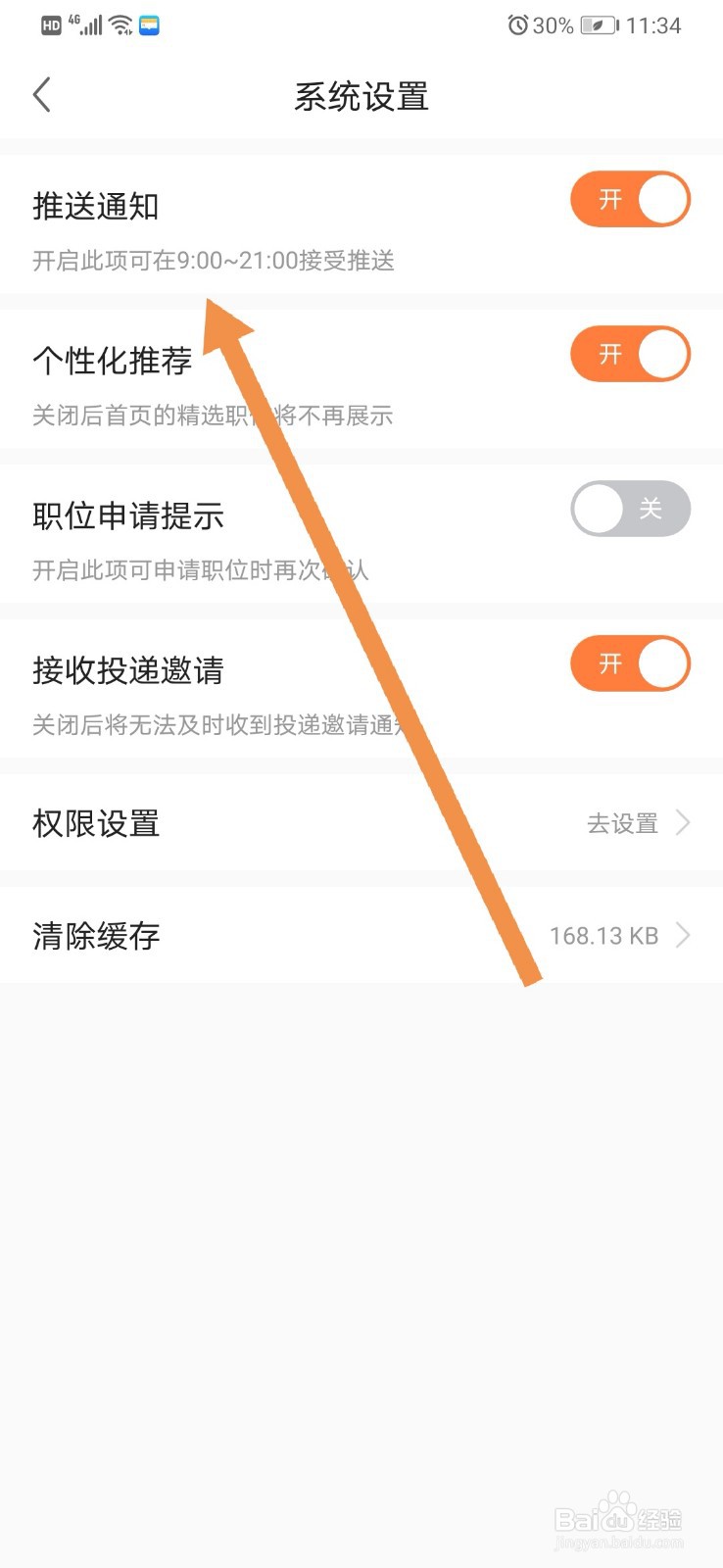723x1568 pixels.
Task: Tap 清除缓存 to clear cache
Action: pos(95,935)
